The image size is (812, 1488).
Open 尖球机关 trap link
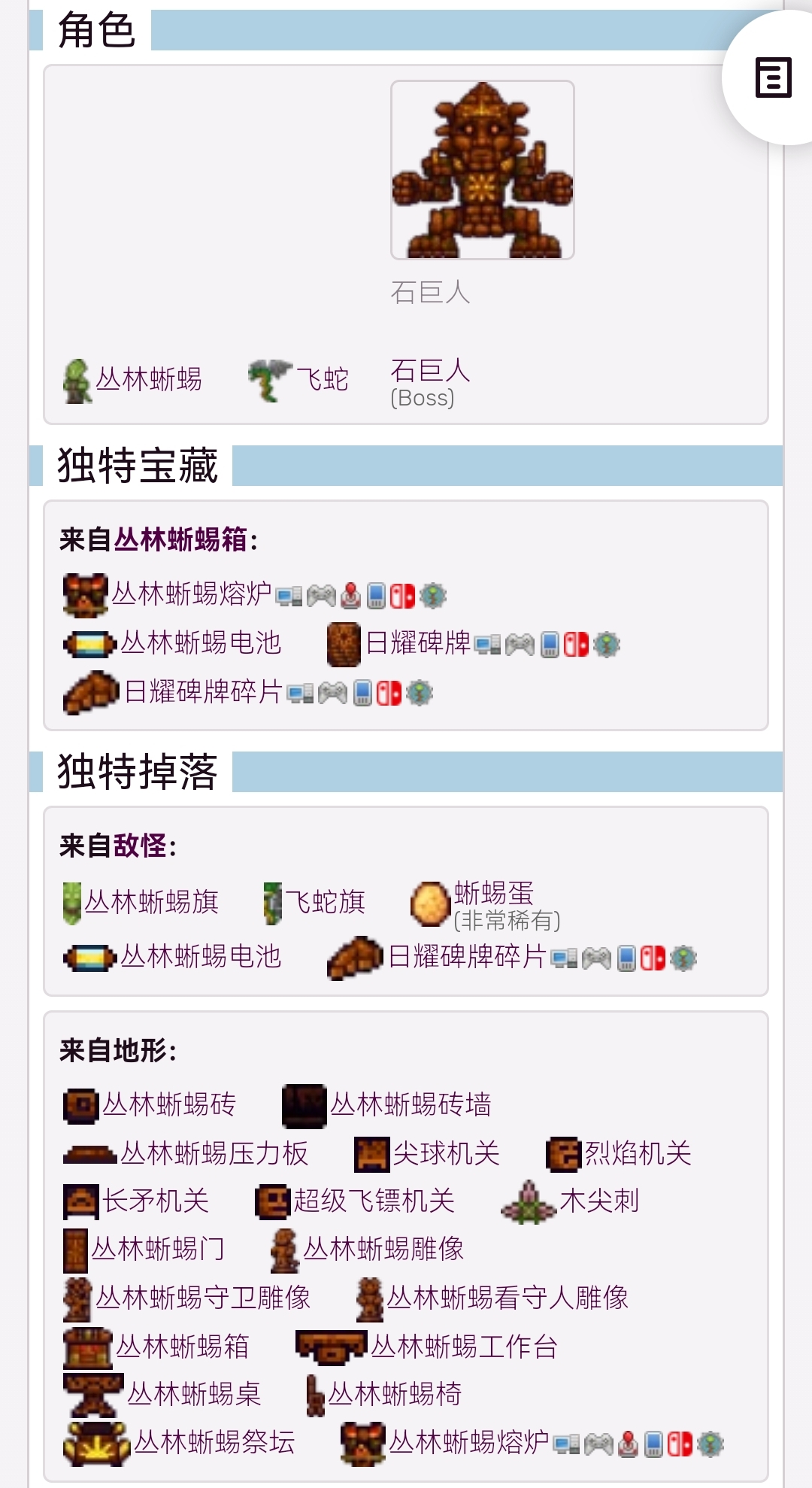click(446, 1153)
